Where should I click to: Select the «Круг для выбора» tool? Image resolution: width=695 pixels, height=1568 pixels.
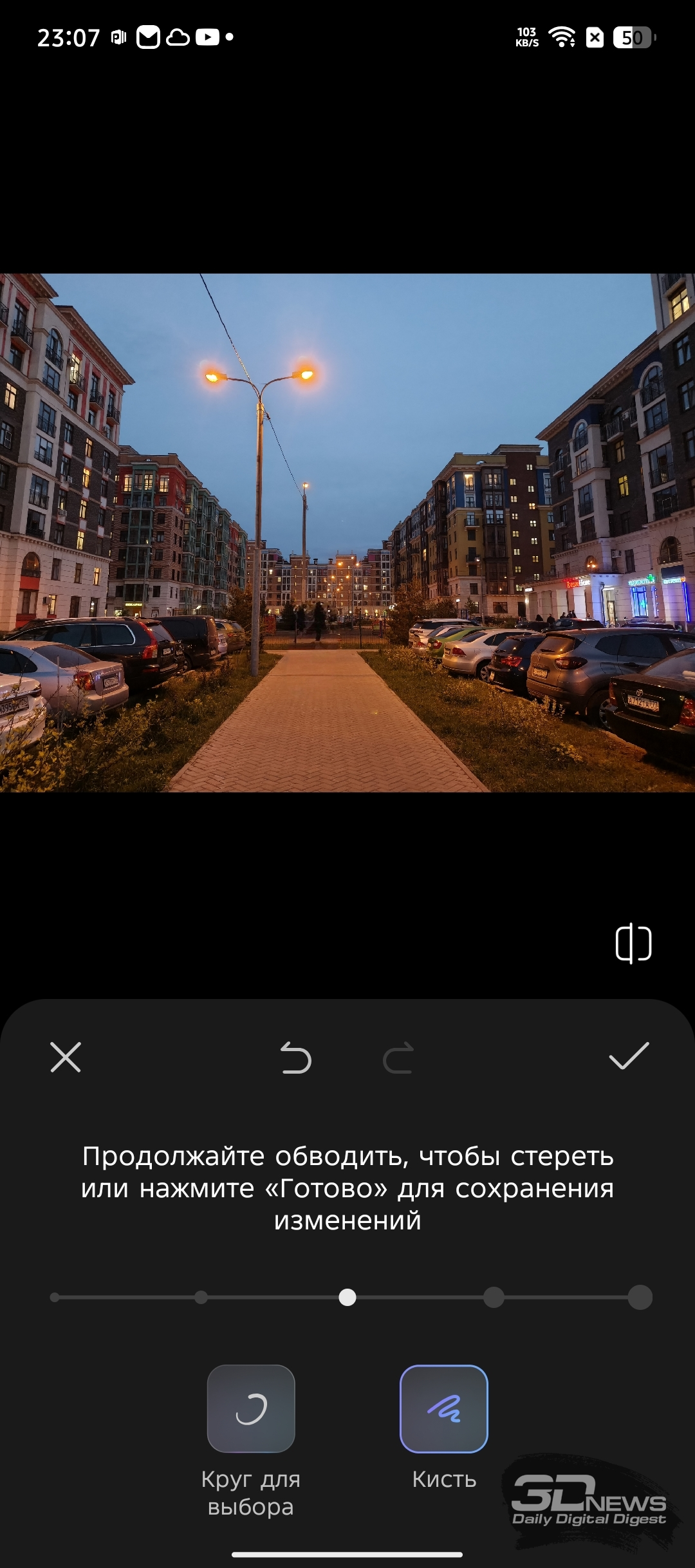coord(251,1409)
